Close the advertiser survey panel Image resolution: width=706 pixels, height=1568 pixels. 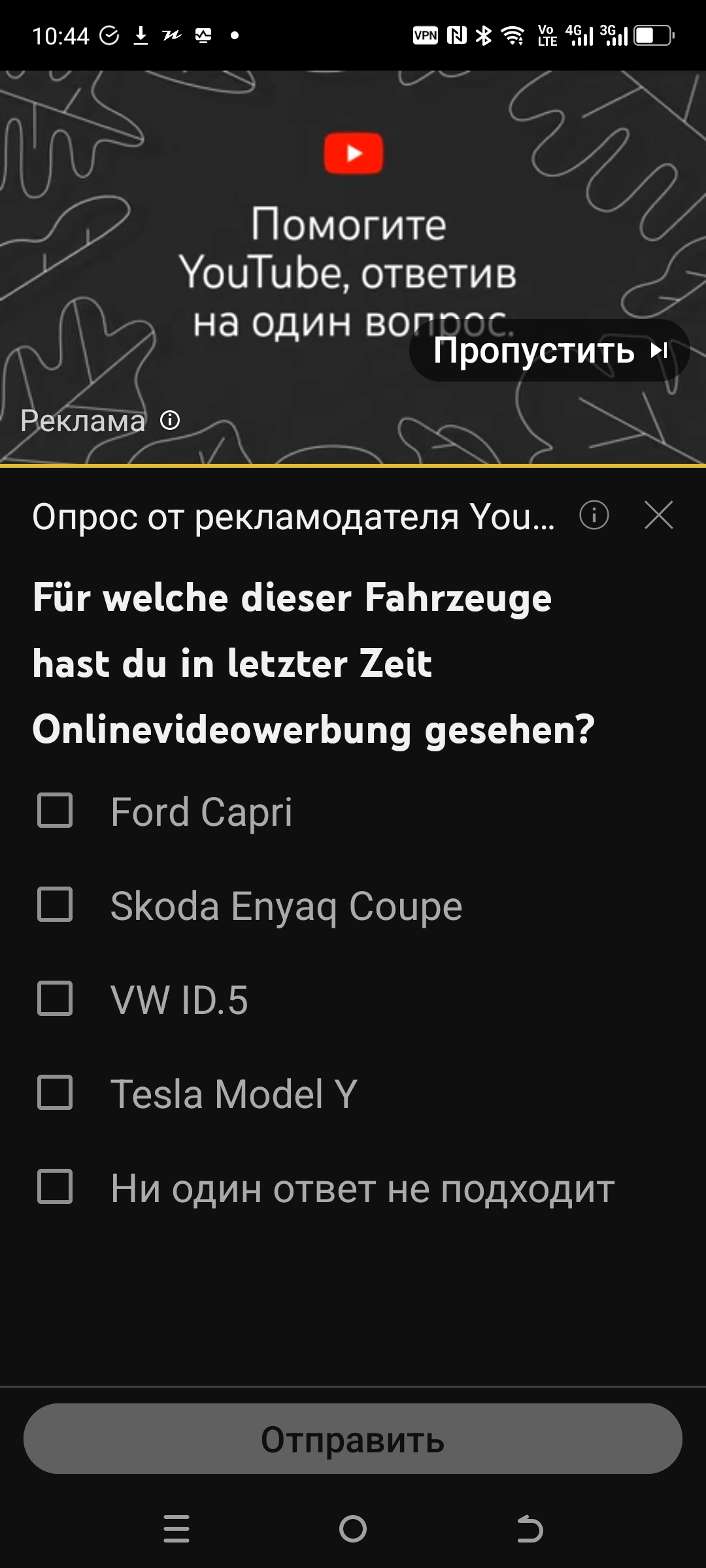(658, 515)
